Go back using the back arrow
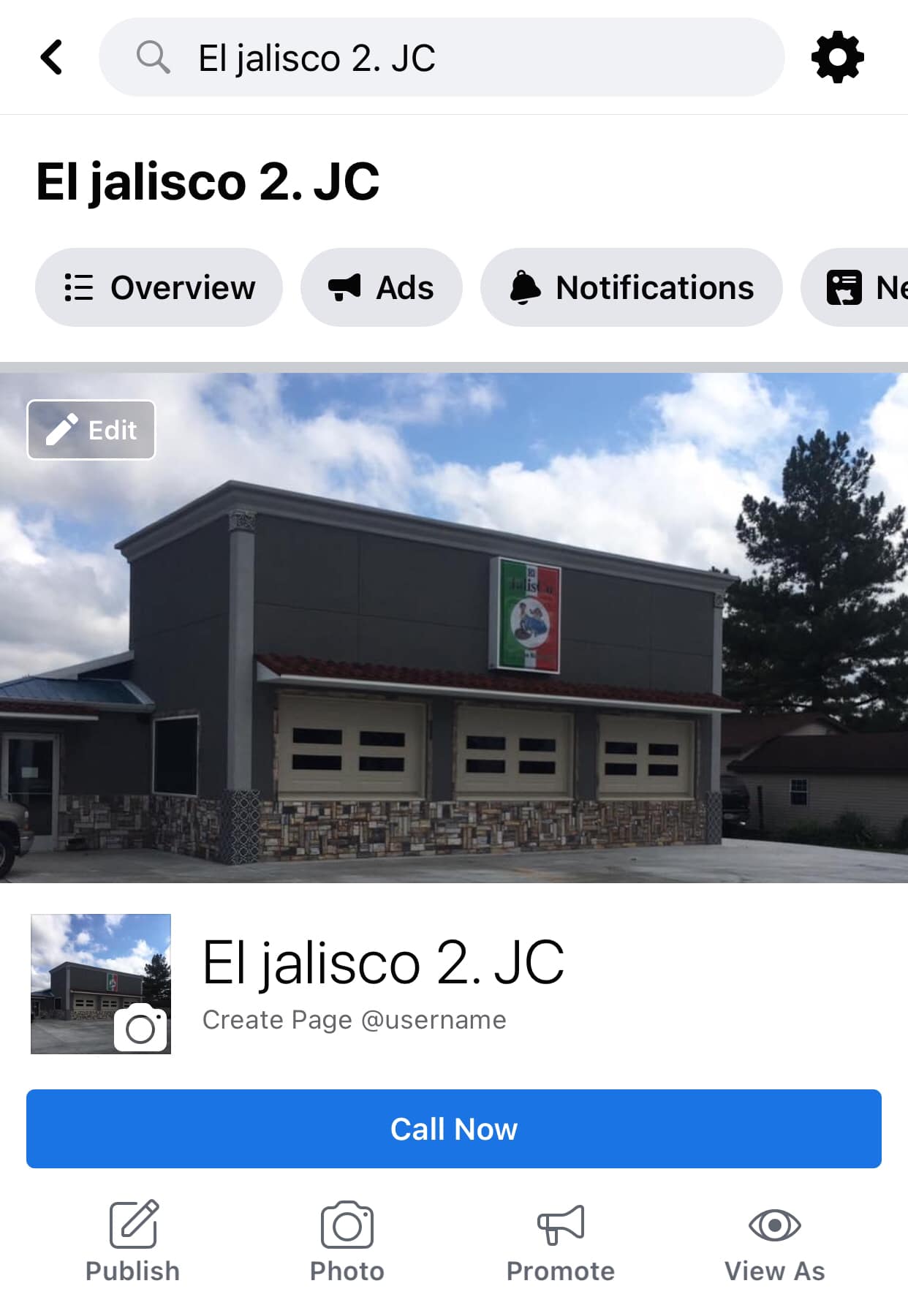This screenshot has width=908, height=1316. coord(51,57)
